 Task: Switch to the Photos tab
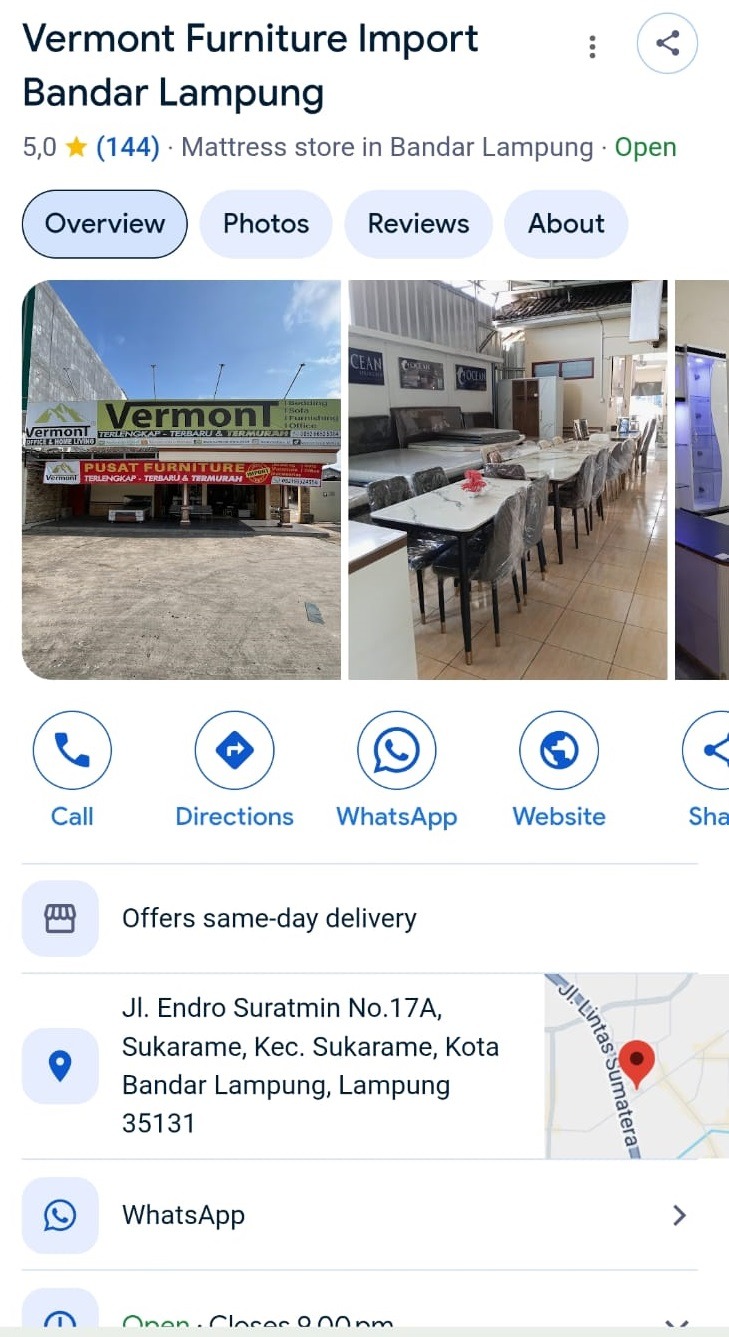tap(266, 224)
